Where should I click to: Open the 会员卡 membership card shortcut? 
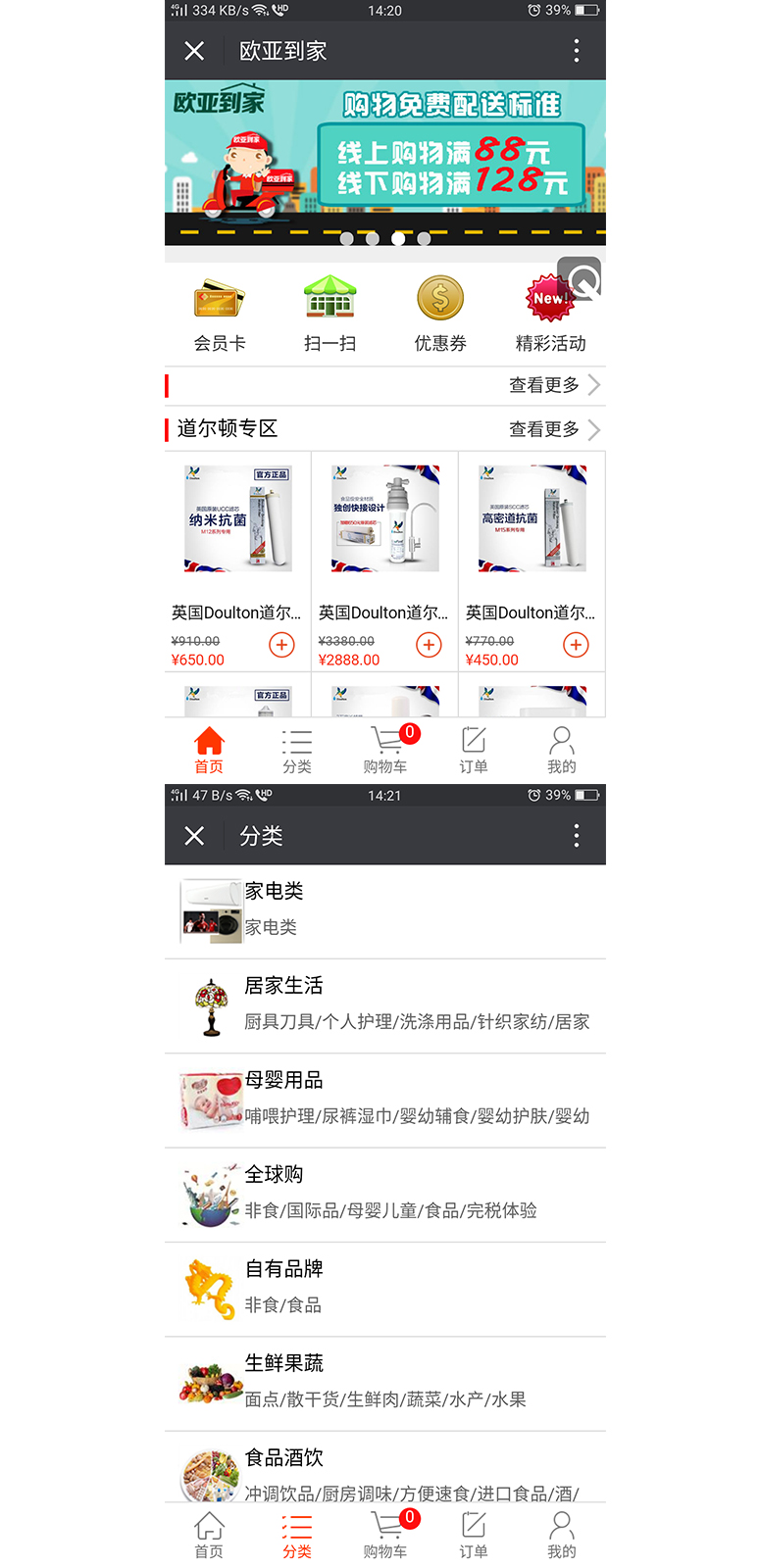pyautogui.click(x=220, y=314)
